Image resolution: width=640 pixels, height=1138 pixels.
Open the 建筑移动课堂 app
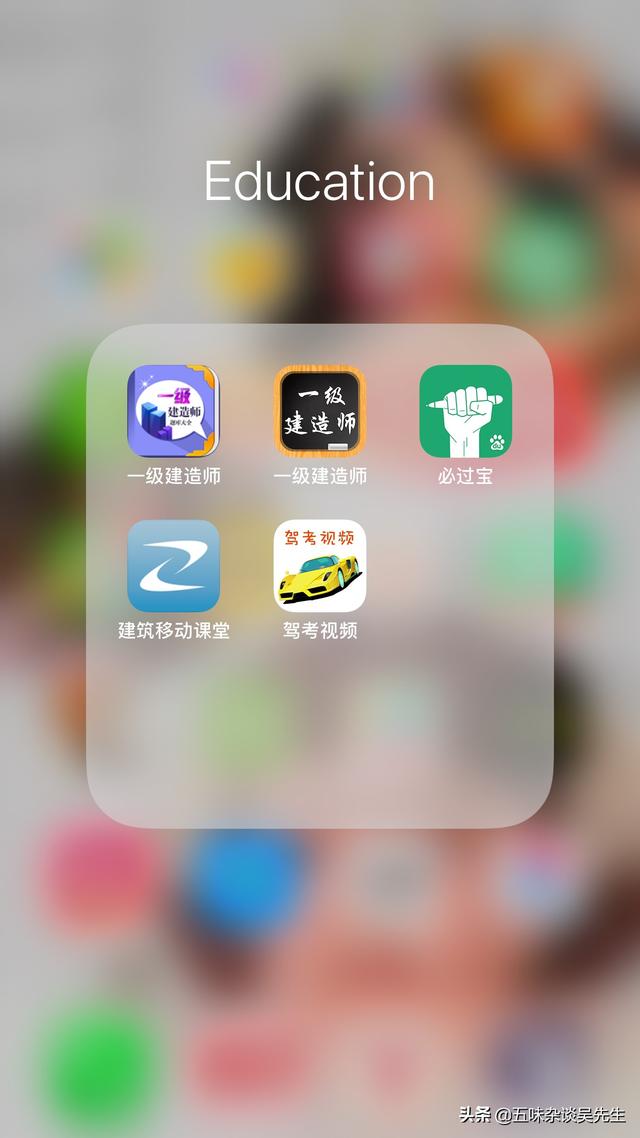[x=173, y=566]
